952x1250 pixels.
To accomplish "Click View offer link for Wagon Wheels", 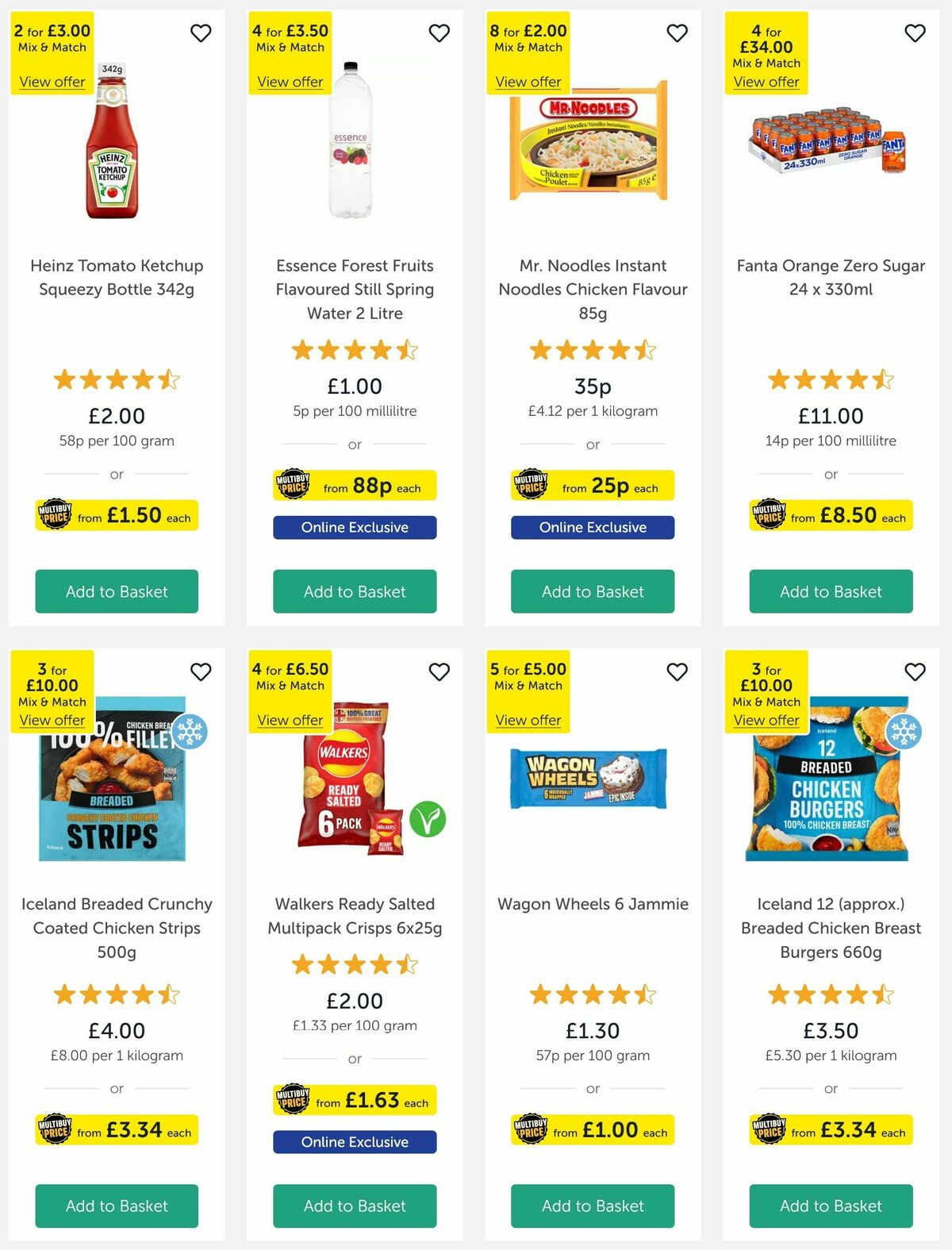I will pos(528,720).
